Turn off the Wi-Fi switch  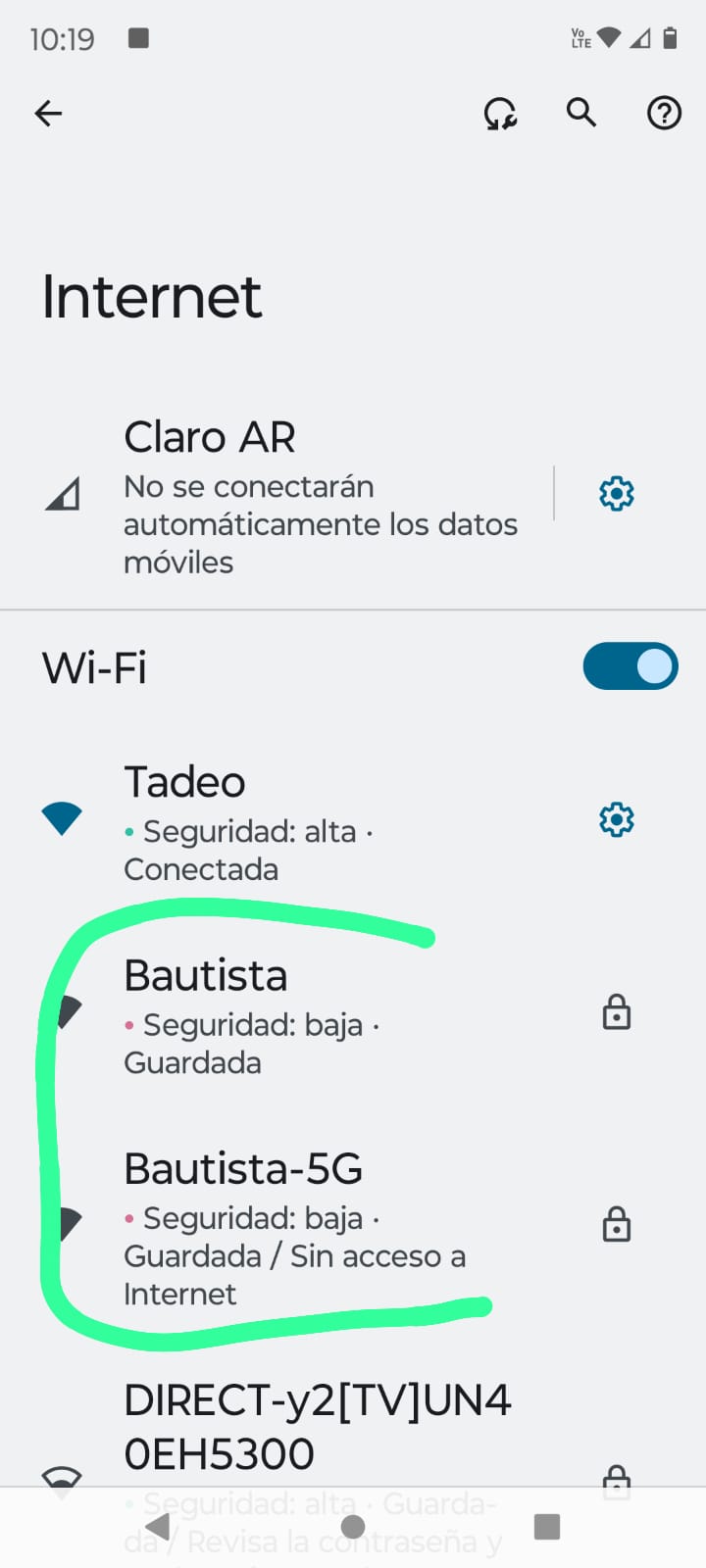630,666
